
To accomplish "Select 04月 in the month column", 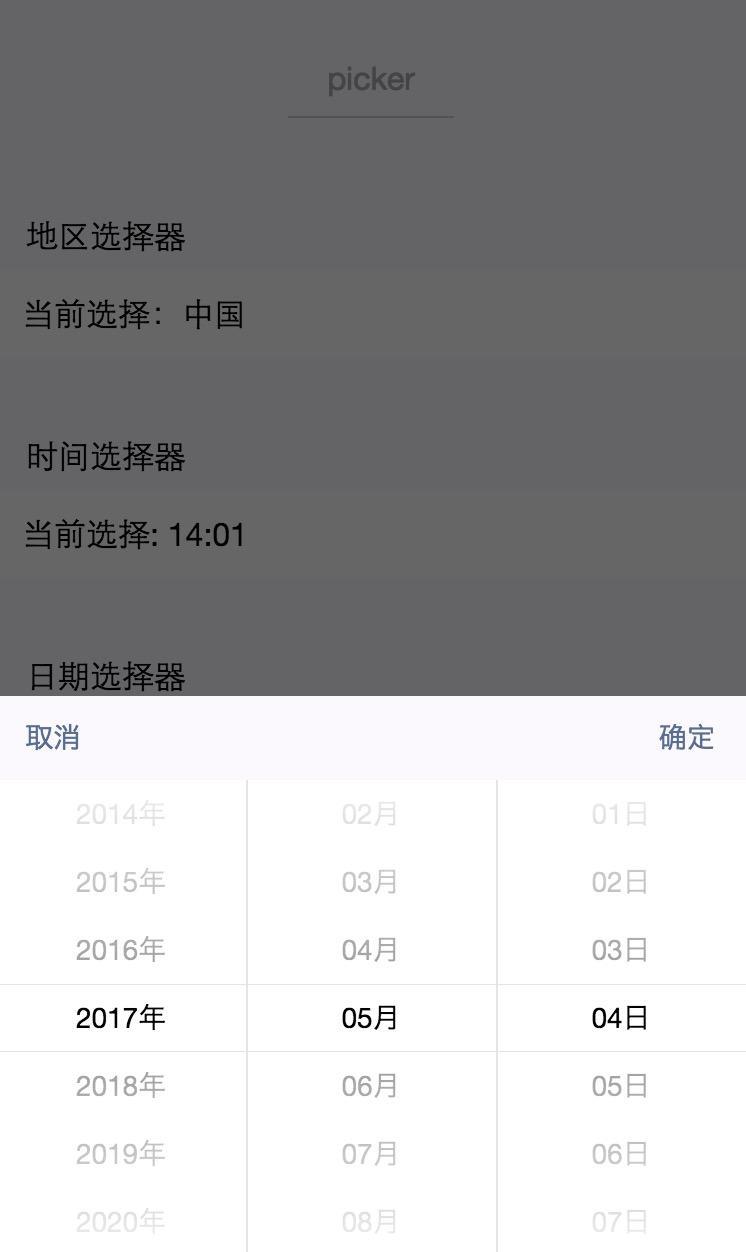I will pos(371,950).
